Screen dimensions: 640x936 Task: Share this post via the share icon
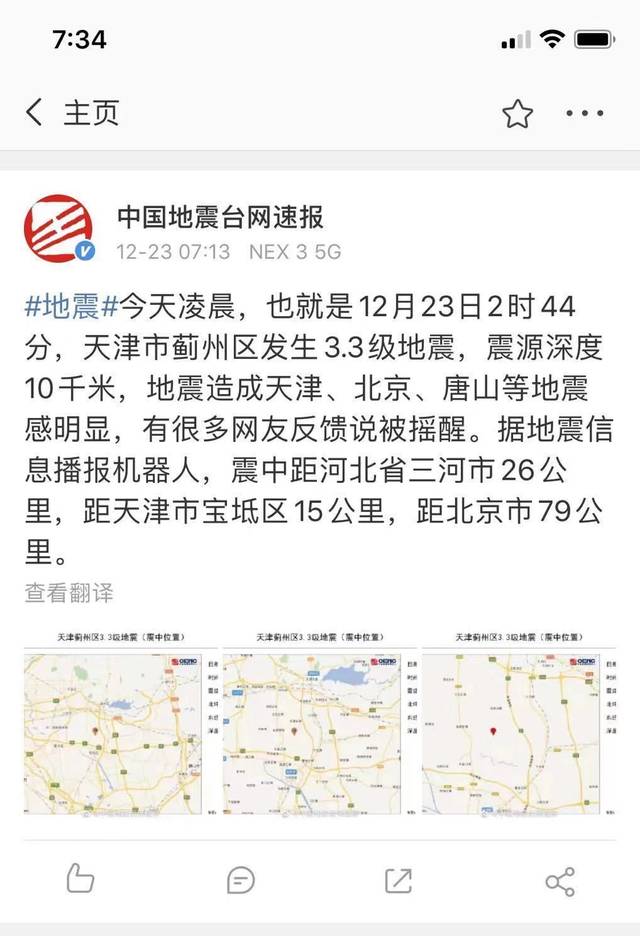pos(559,880)
